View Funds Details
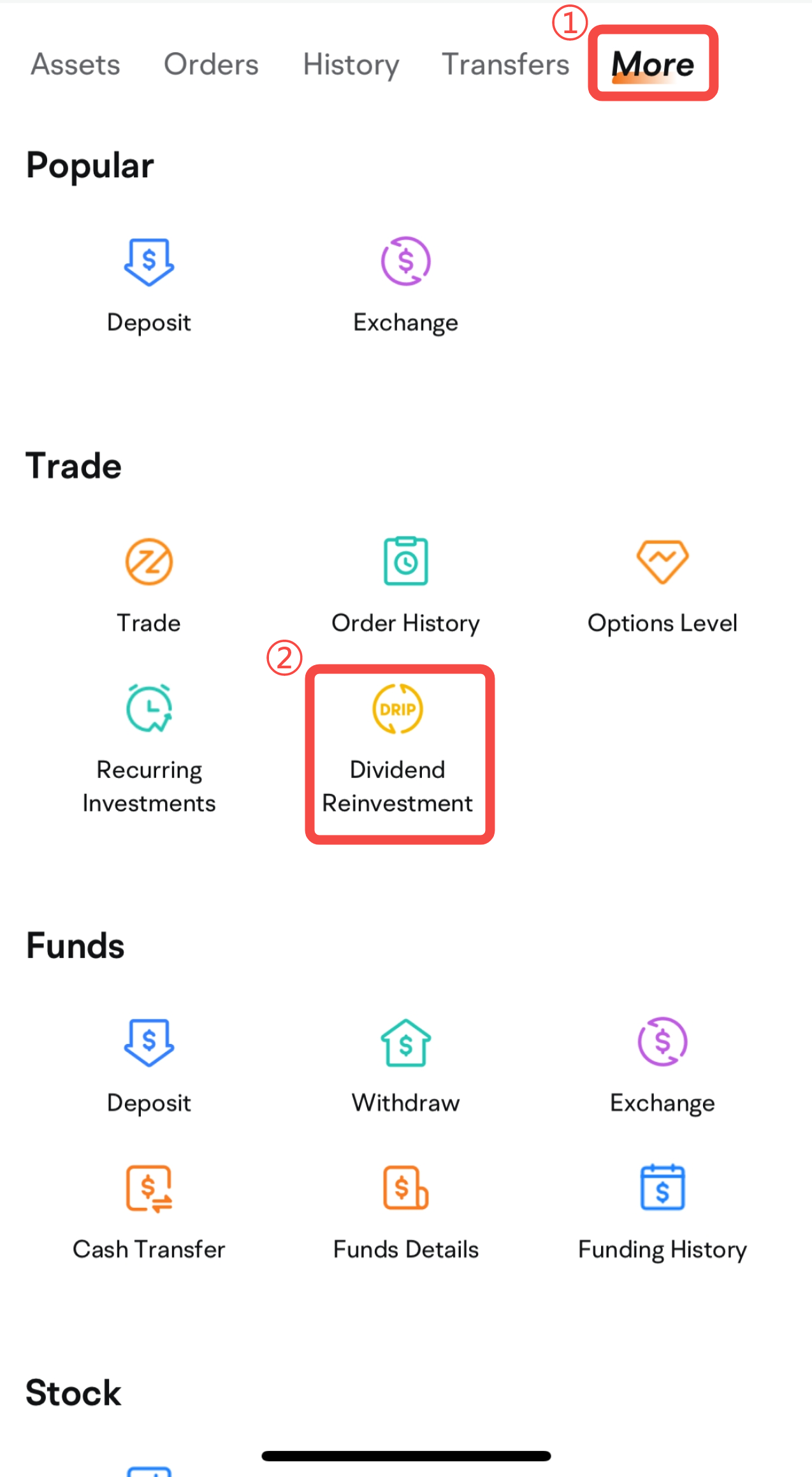812x1477 pixels. pos(405,1210)
